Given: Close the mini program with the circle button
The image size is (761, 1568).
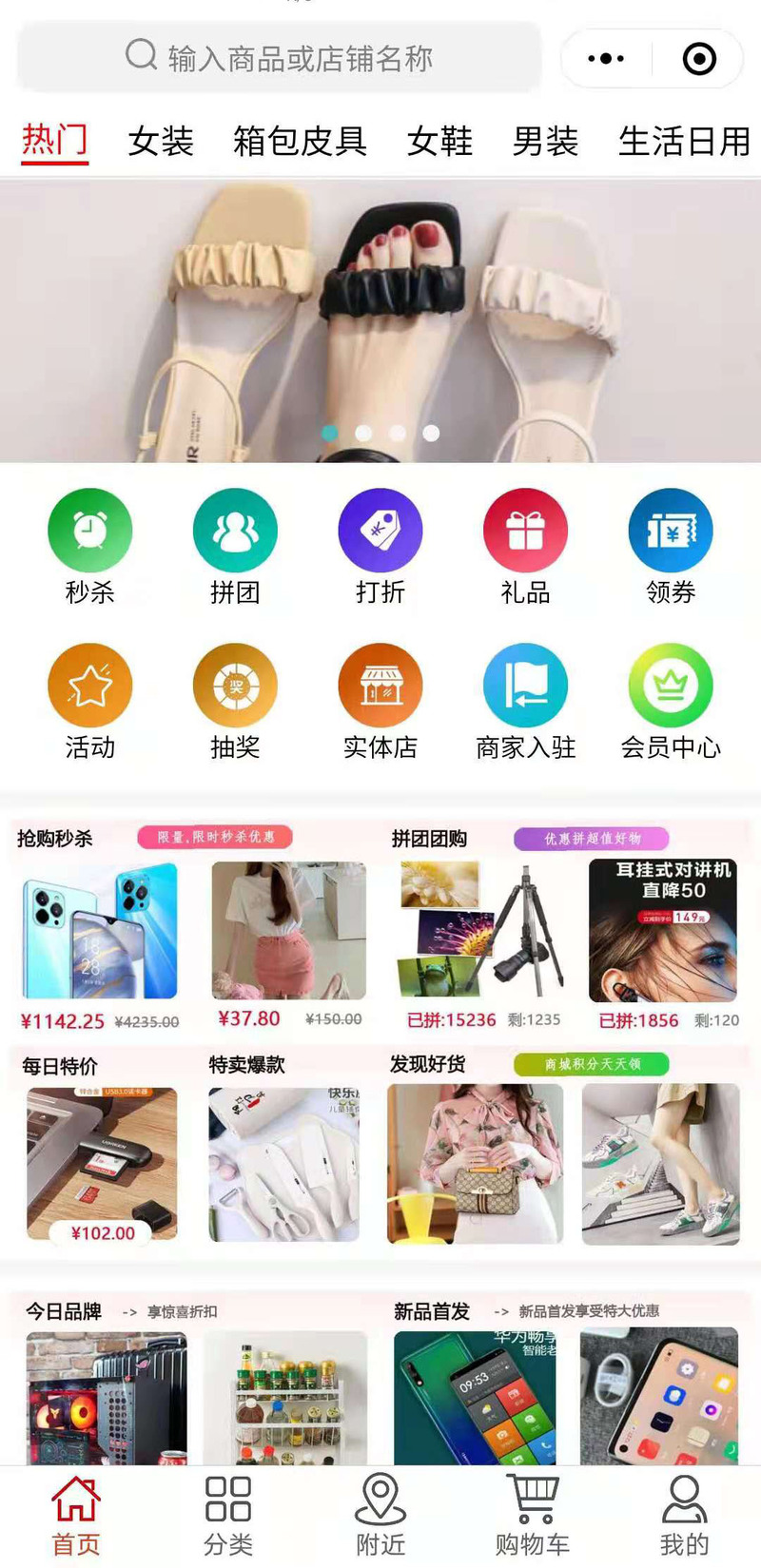Looking at the screenshot, I should [x=699, y=59].
